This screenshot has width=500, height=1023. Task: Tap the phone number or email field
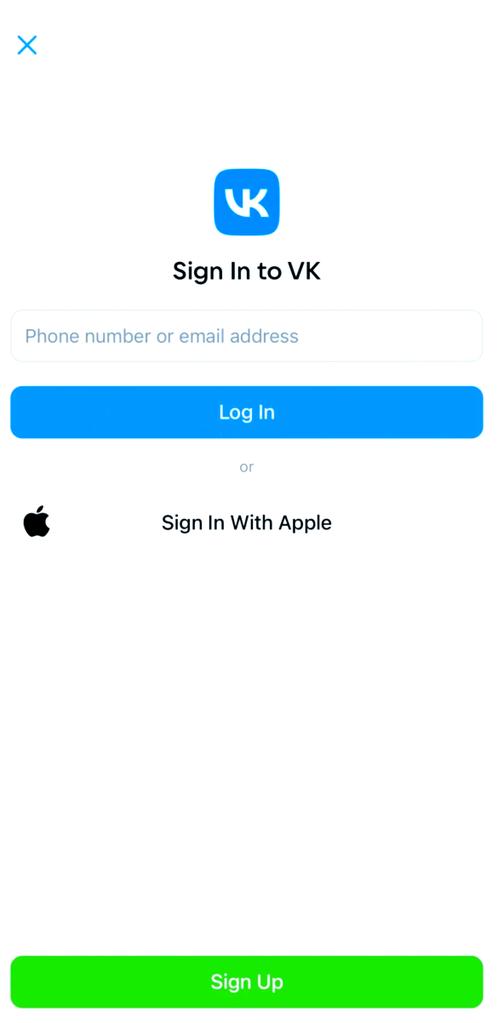[247, 336]
